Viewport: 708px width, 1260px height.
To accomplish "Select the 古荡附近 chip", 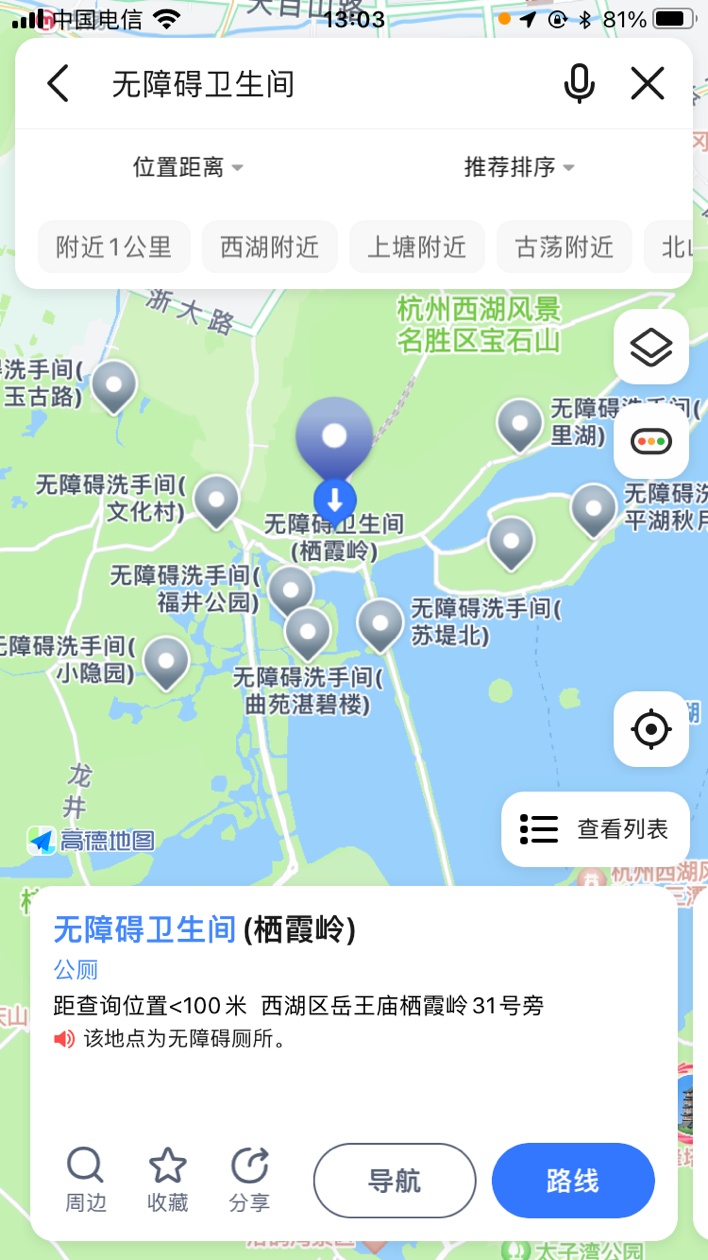I will tap(564, 247).
